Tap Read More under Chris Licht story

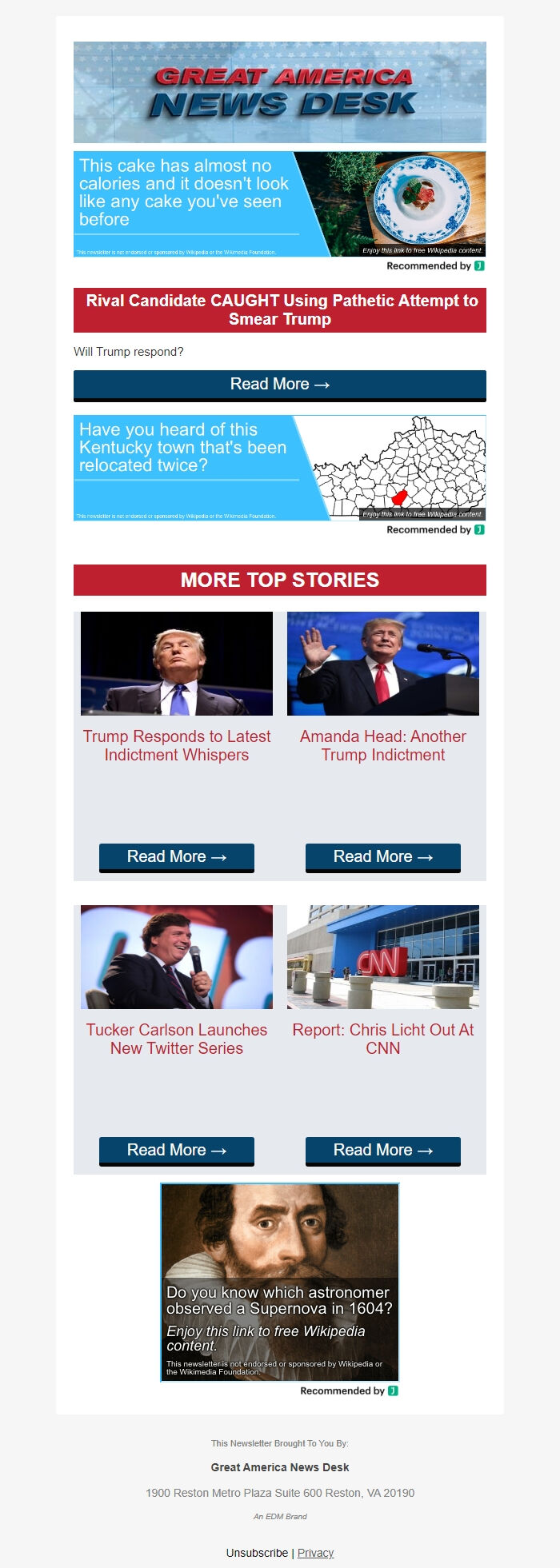tap(383, 1151)
